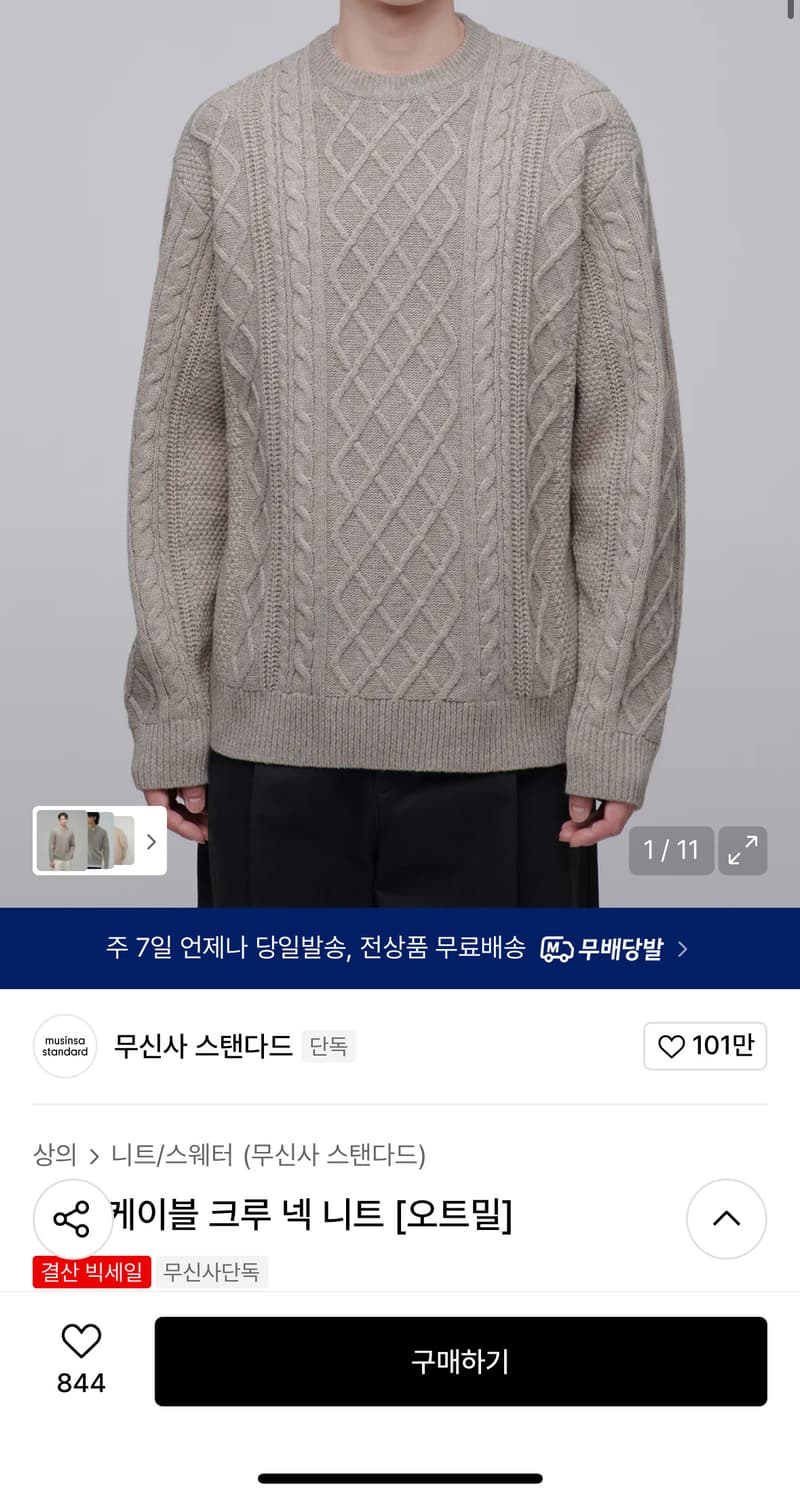Tap the 구매하기 purchase button

[460, 1362]
